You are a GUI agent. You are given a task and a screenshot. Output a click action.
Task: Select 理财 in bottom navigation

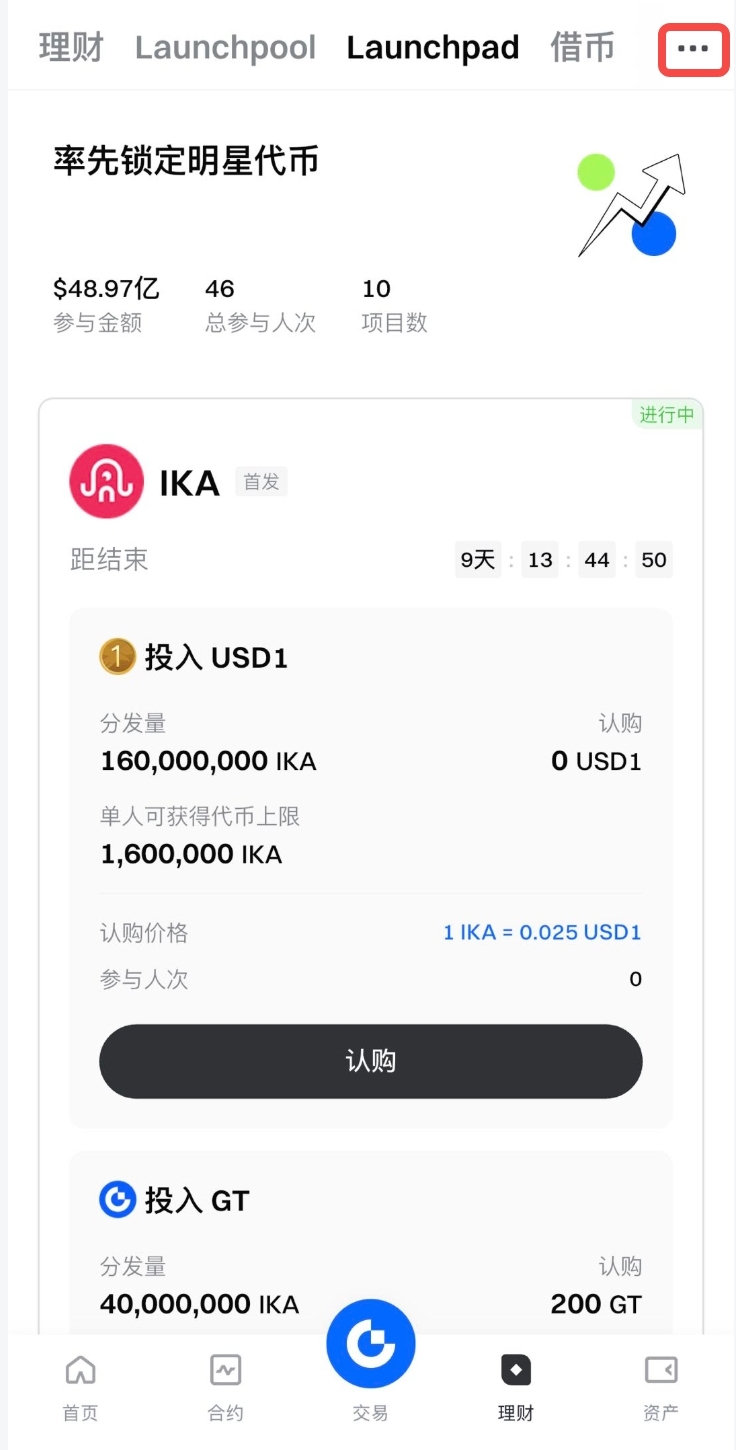[516, 1387]
